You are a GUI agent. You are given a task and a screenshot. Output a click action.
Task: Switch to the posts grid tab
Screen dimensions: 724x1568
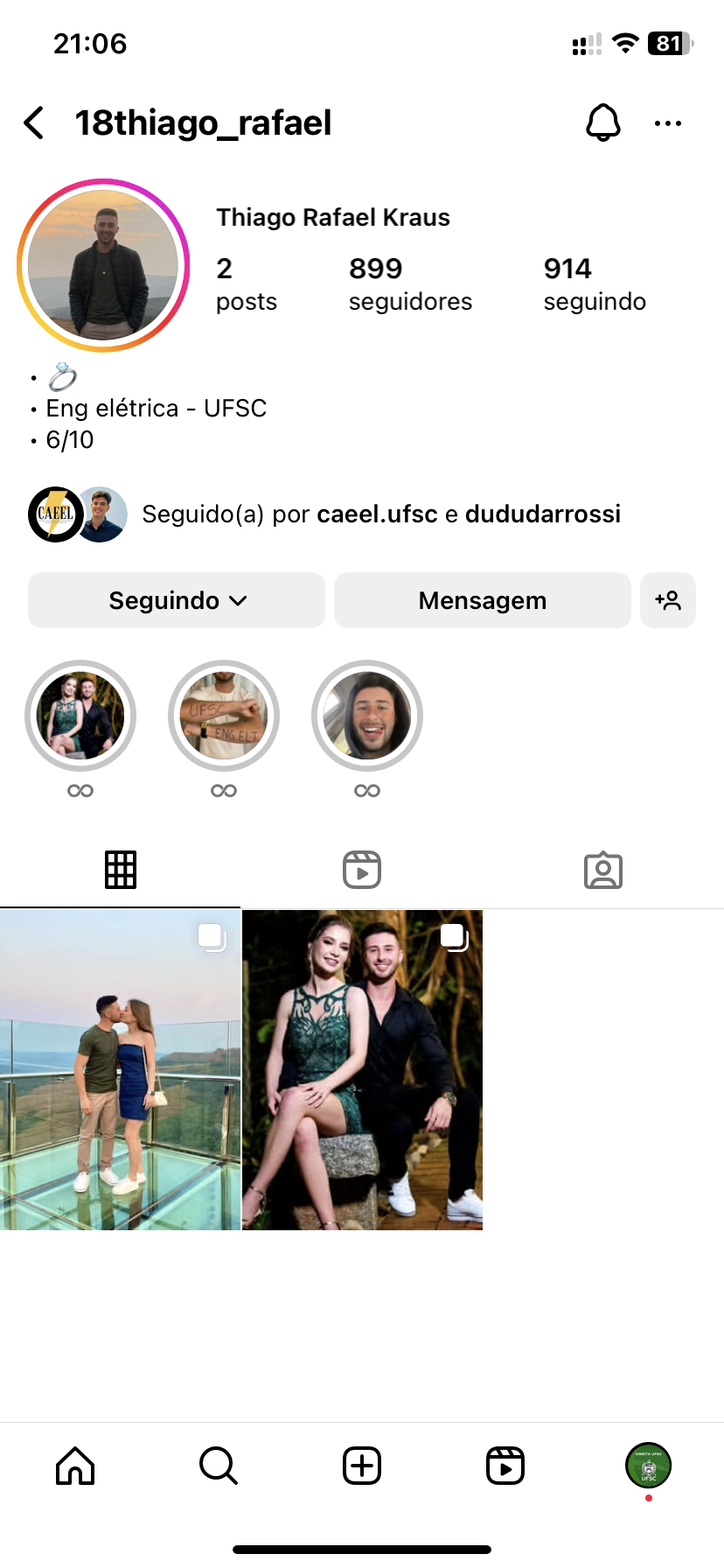click(x=121, y=870)
